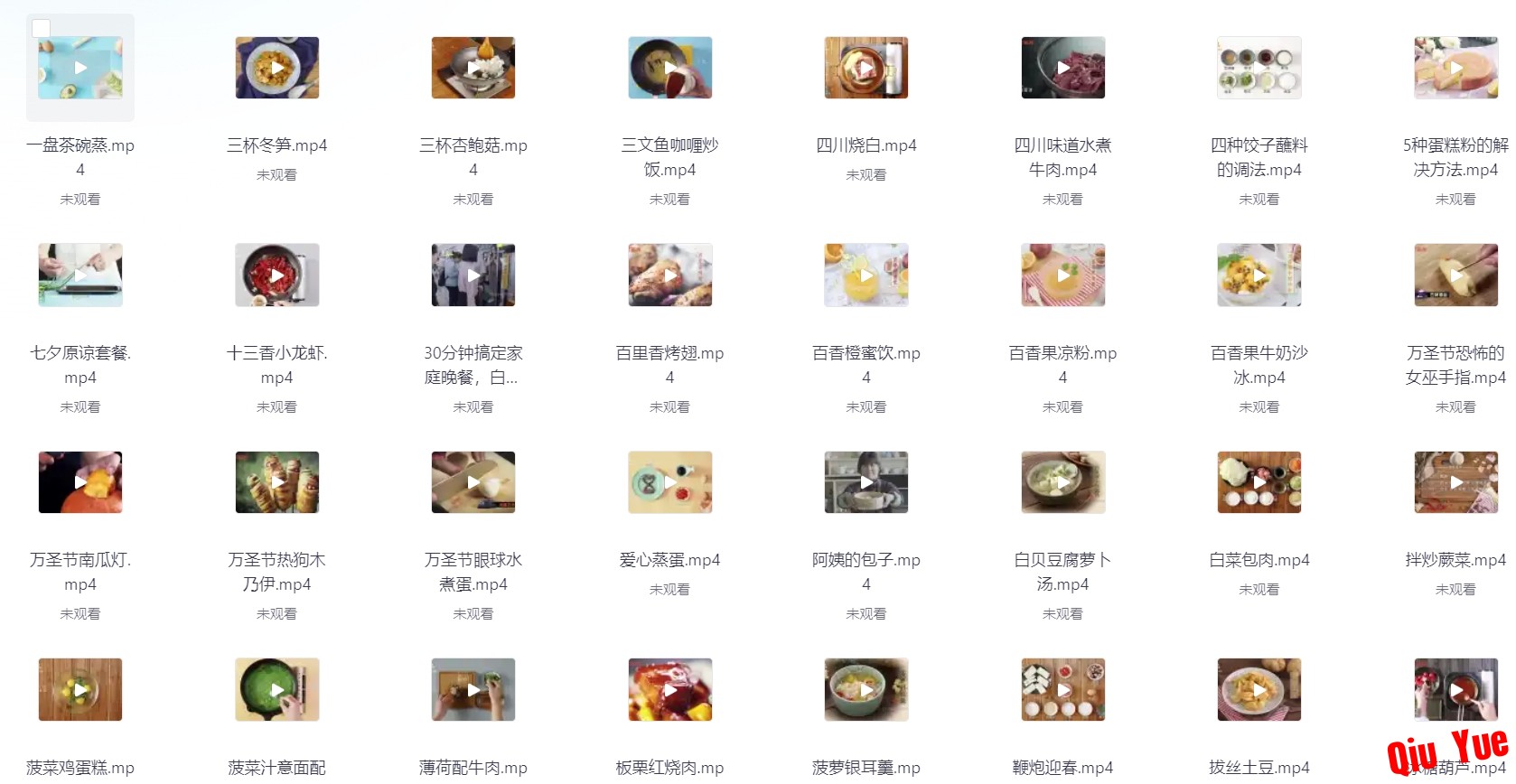The width and height of the screenshot is (1516, 784).
Task: Play 四川味道水煮牛肉.mp4
Action: pos(1062,68)
